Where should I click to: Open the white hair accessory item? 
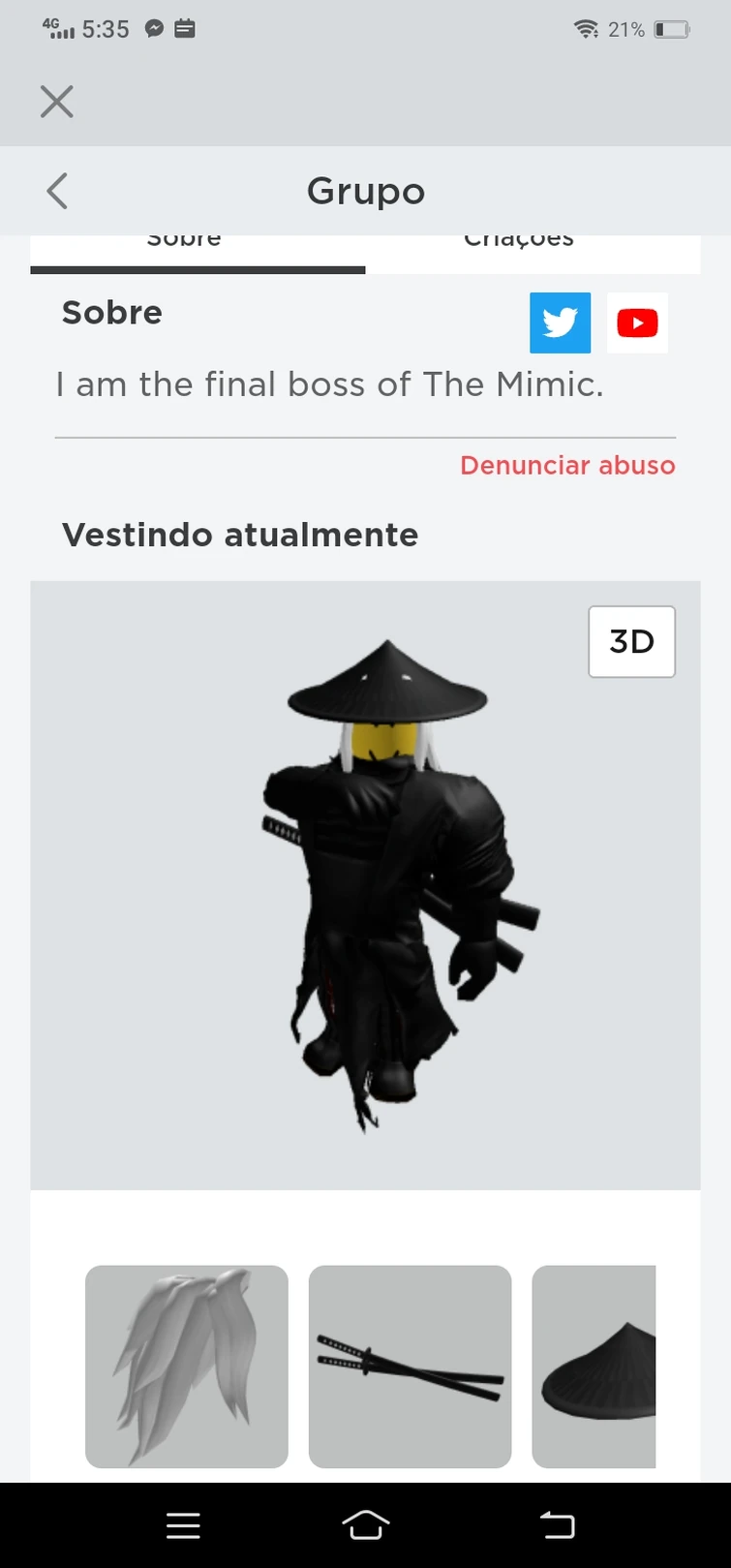(x=187, y=1366)
